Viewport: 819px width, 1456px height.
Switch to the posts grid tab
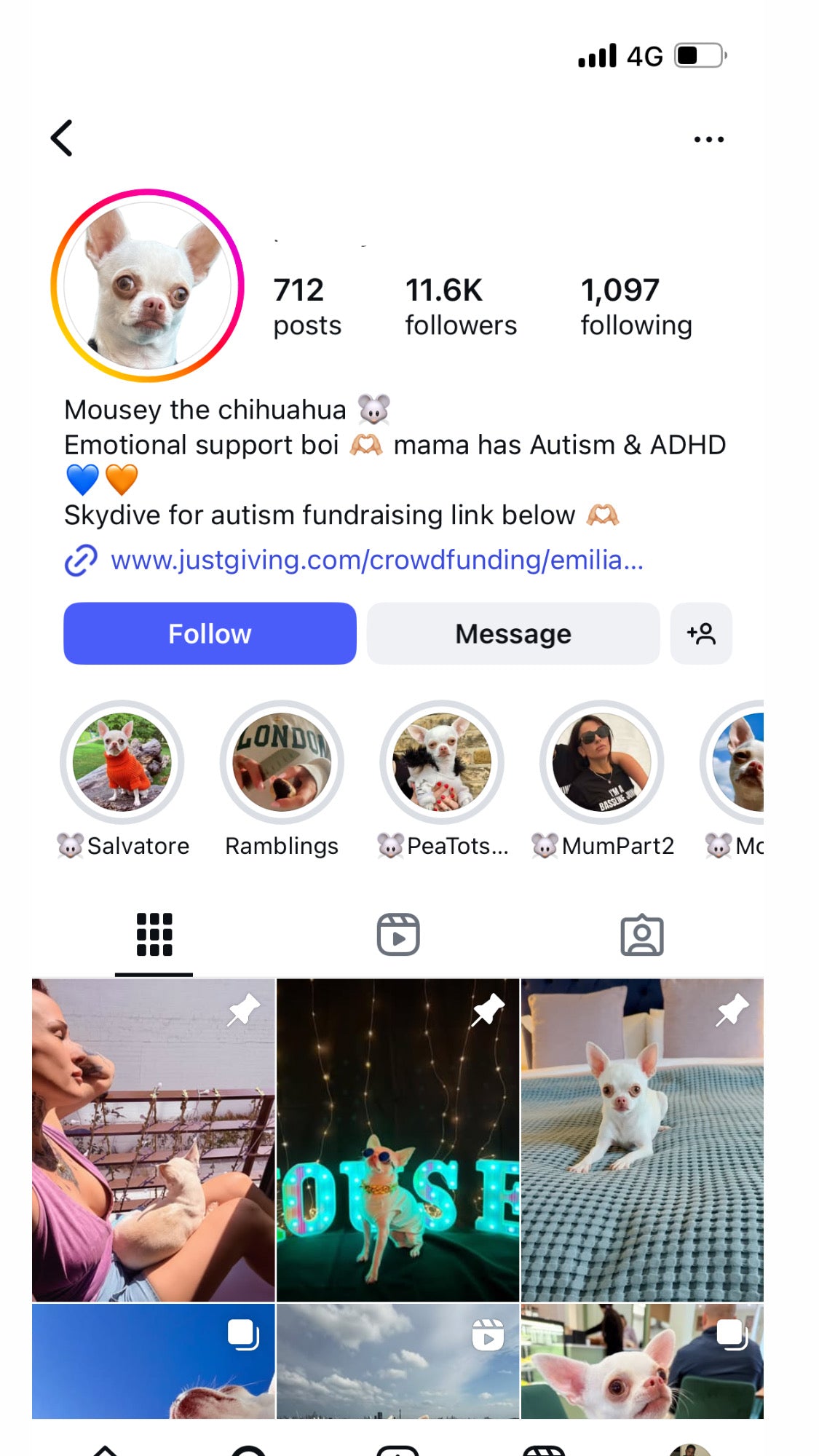pyautogui.click(x=154, y=935)
